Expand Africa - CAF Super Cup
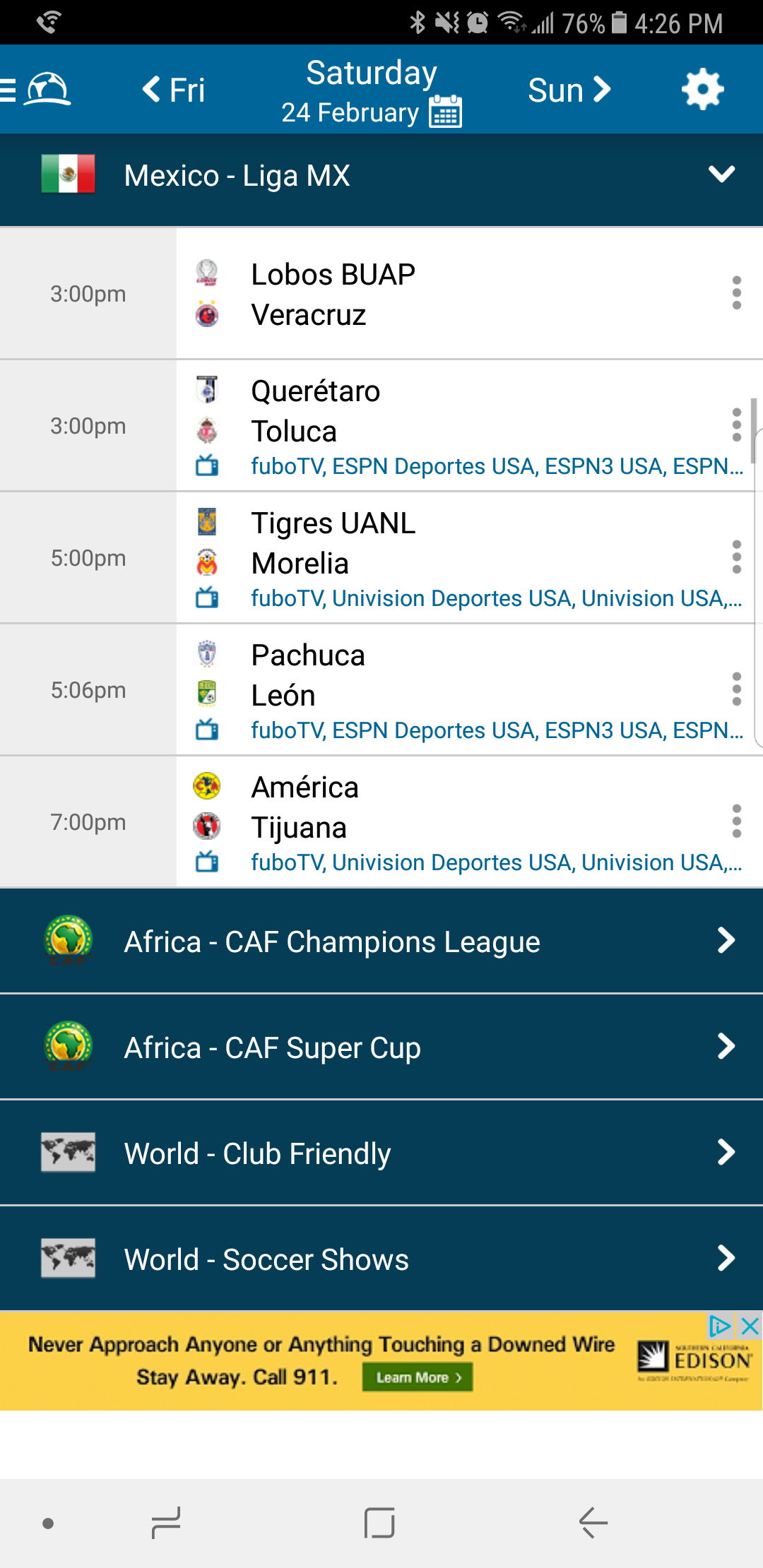The image size is (763, 1568). point(381,1047)
